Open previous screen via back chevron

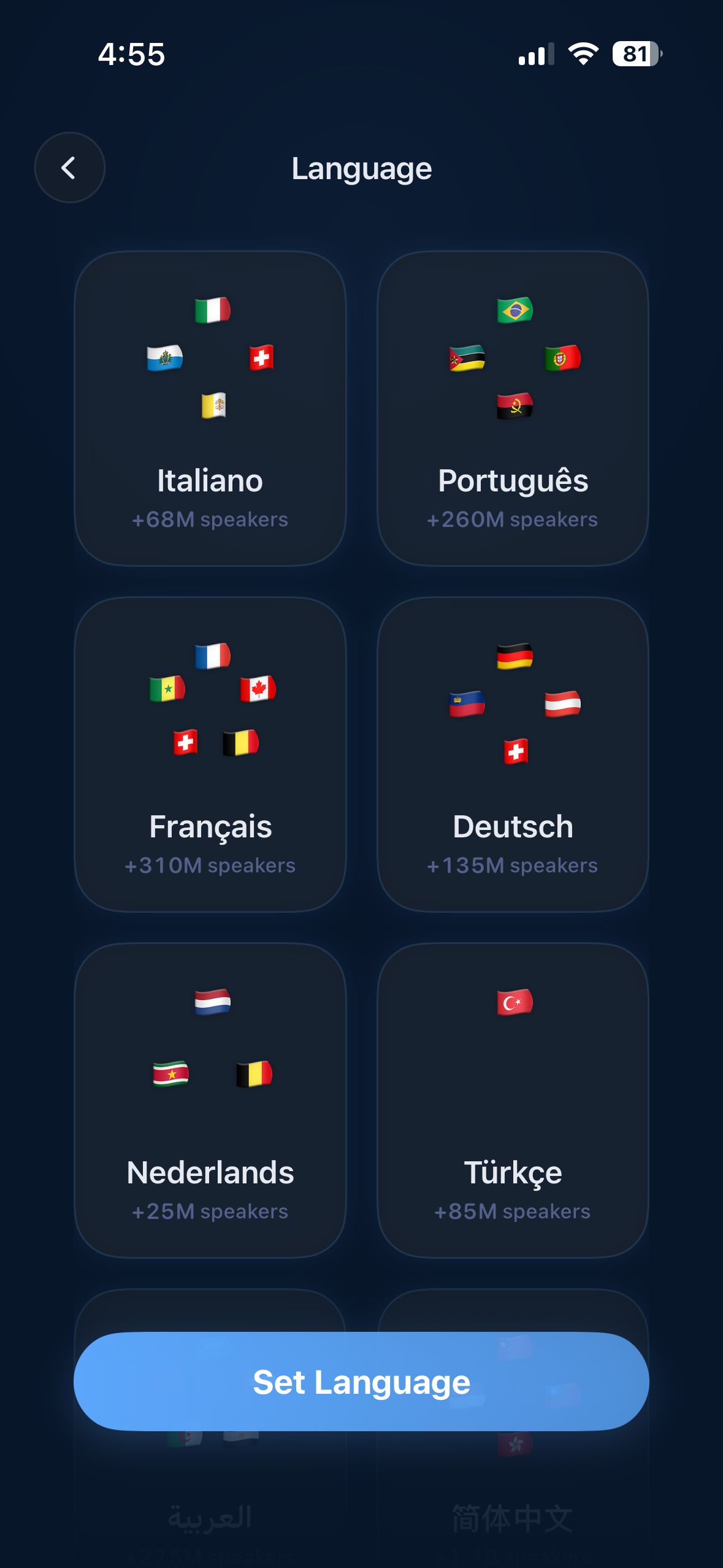point(69,167)
